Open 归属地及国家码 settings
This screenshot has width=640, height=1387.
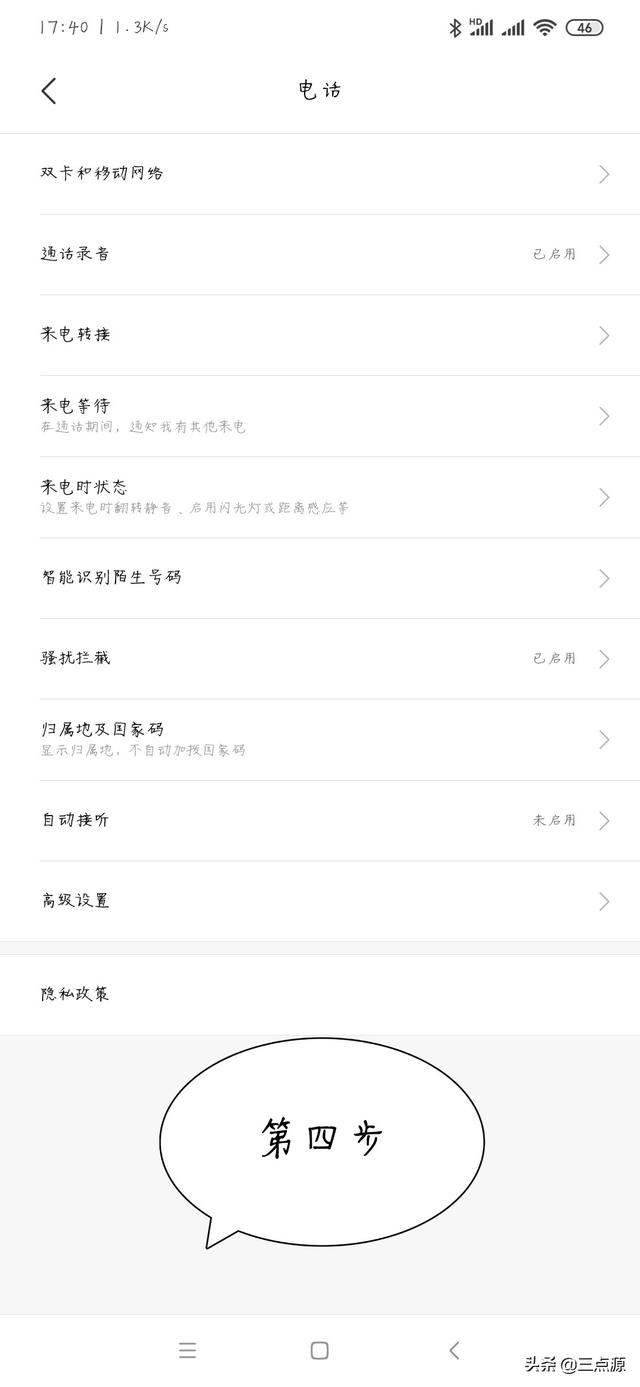tap(320, 739)
